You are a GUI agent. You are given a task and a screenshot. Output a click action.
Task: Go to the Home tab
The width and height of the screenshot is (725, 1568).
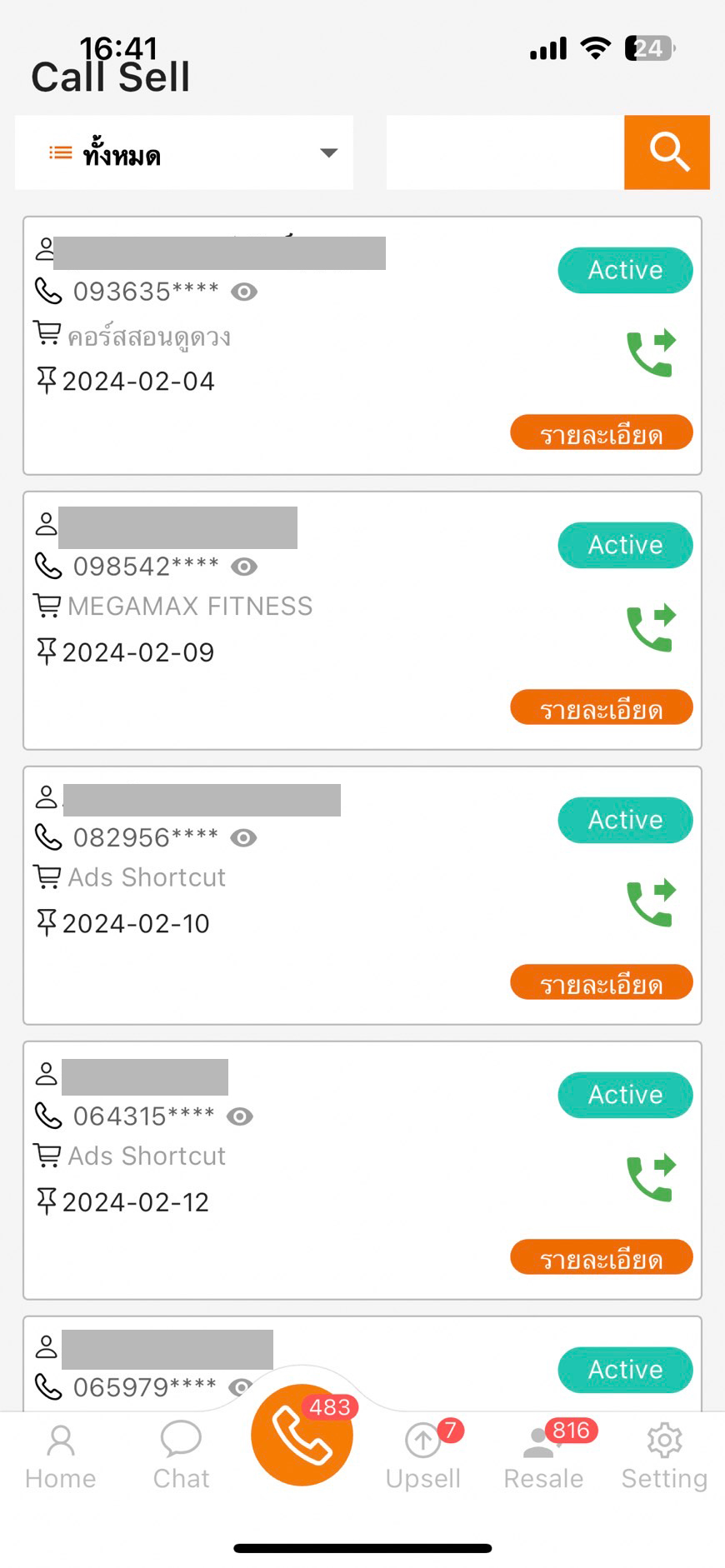pyautogui.click(x=60, y=1457)
